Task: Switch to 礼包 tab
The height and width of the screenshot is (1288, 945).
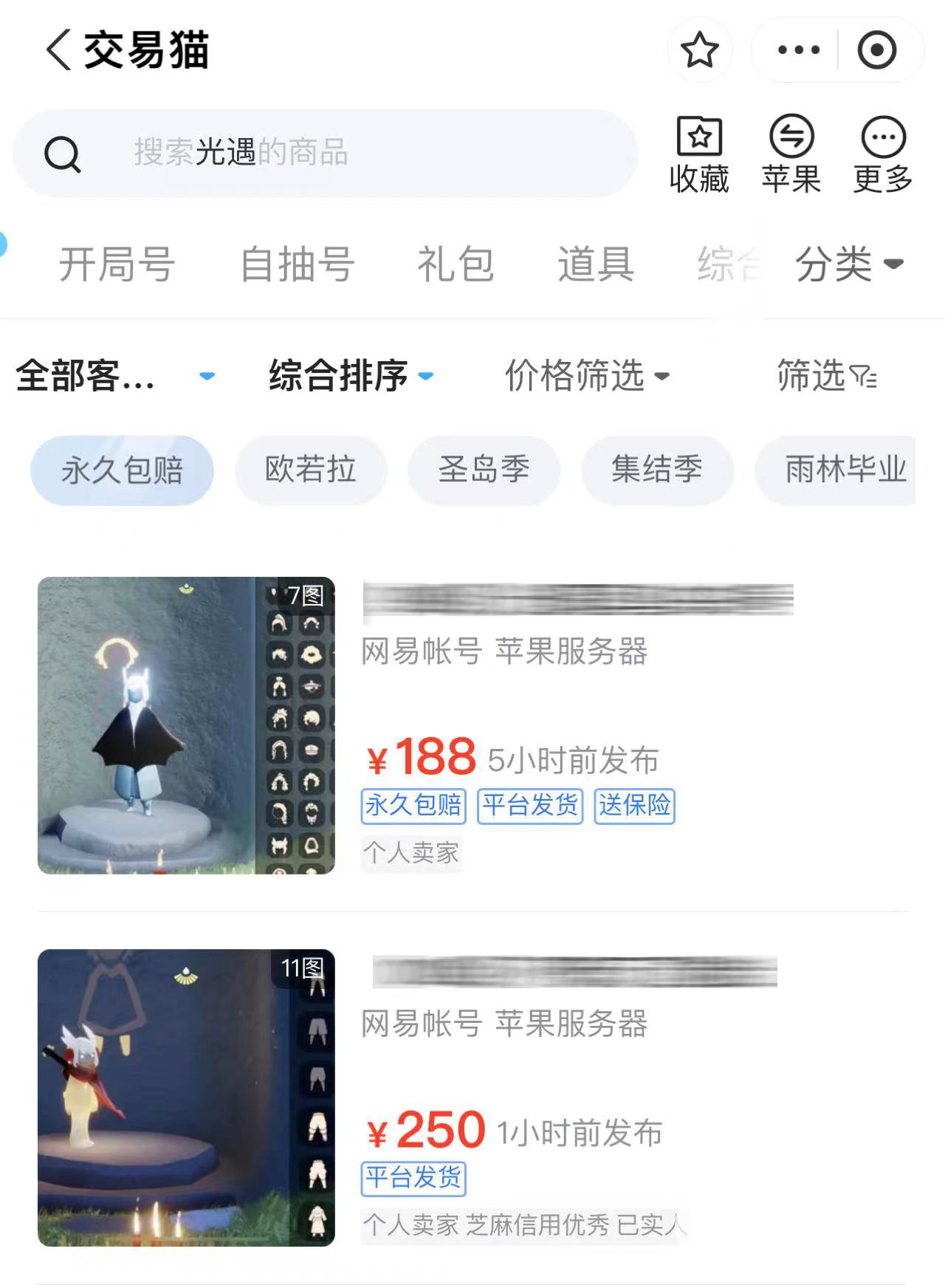Action: point(456,264)
